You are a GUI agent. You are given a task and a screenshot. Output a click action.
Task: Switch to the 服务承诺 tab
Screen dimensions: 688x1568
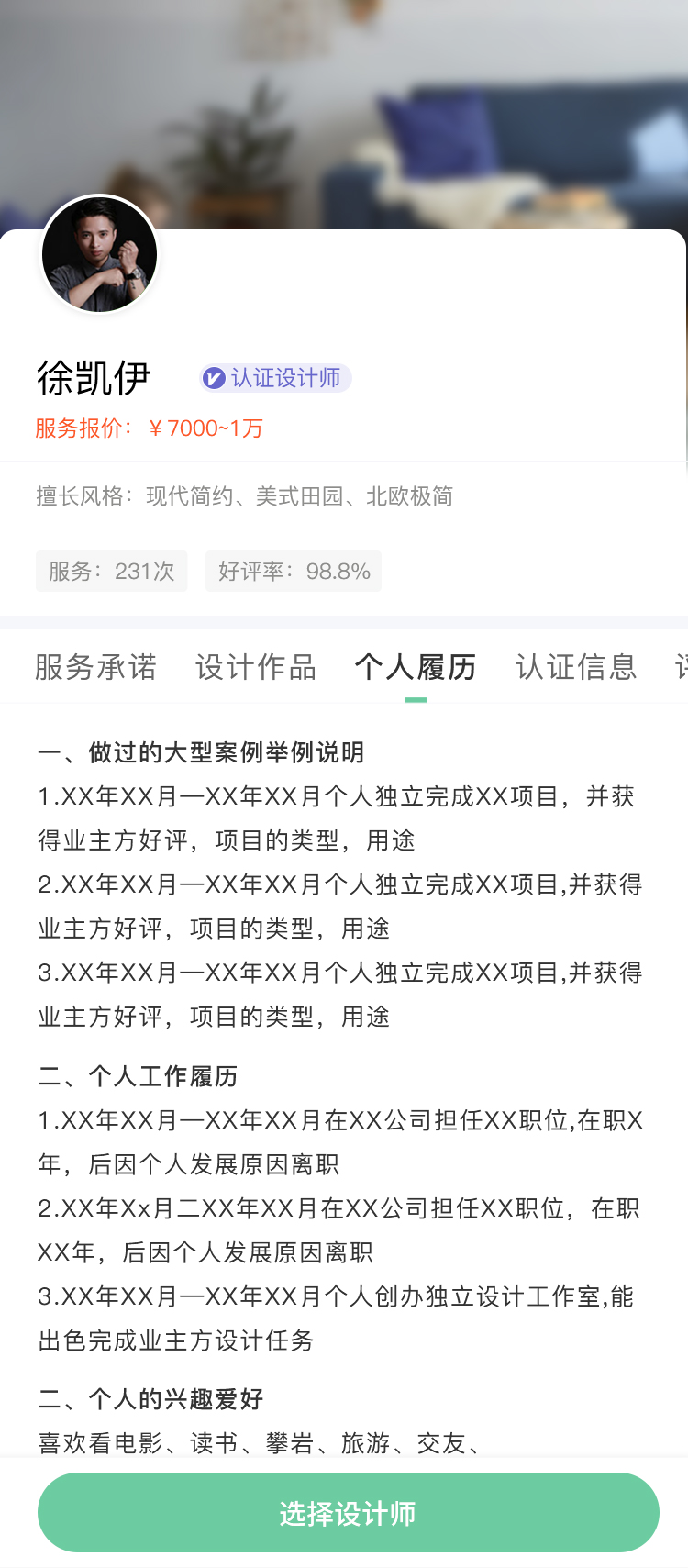(95, 667)
